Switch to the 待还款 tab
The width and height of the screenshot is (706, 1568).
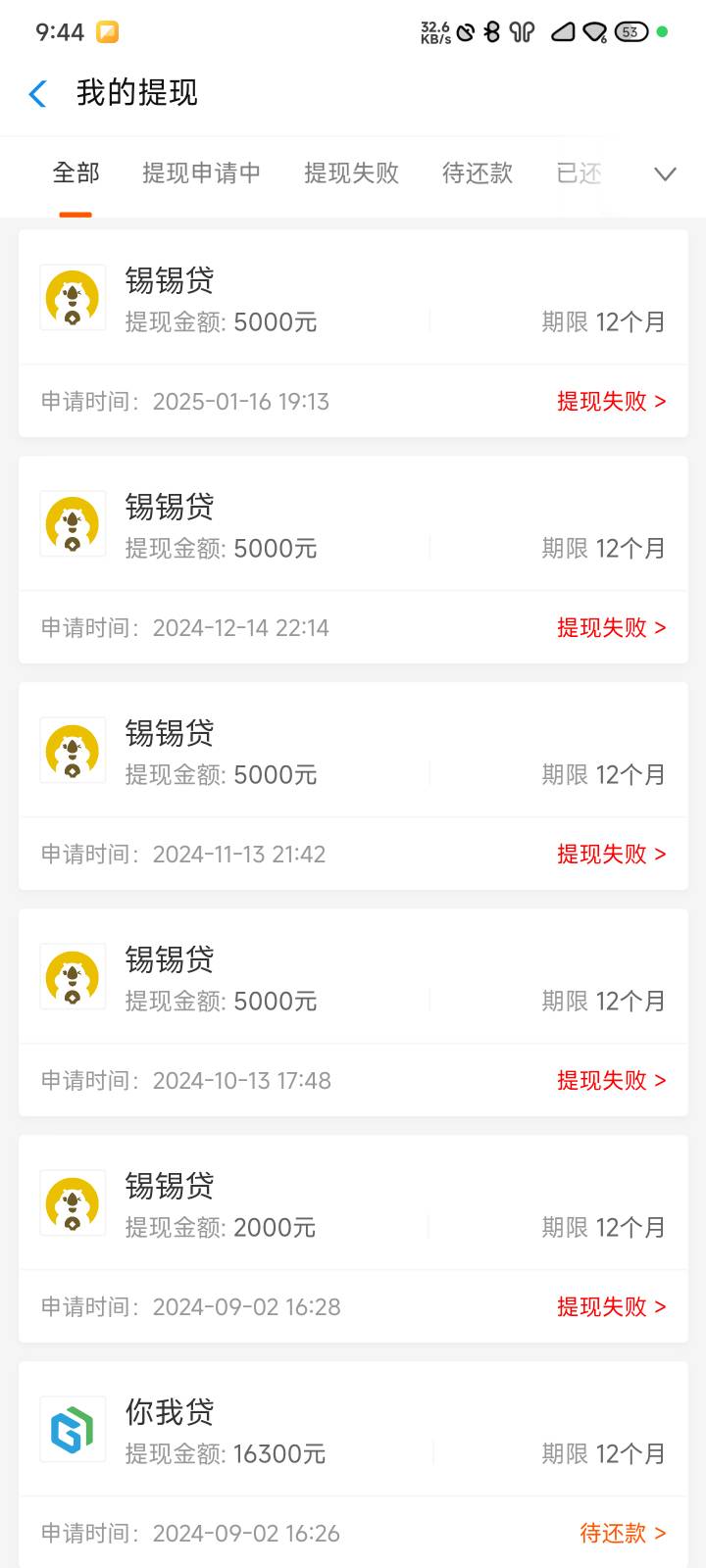478,173
